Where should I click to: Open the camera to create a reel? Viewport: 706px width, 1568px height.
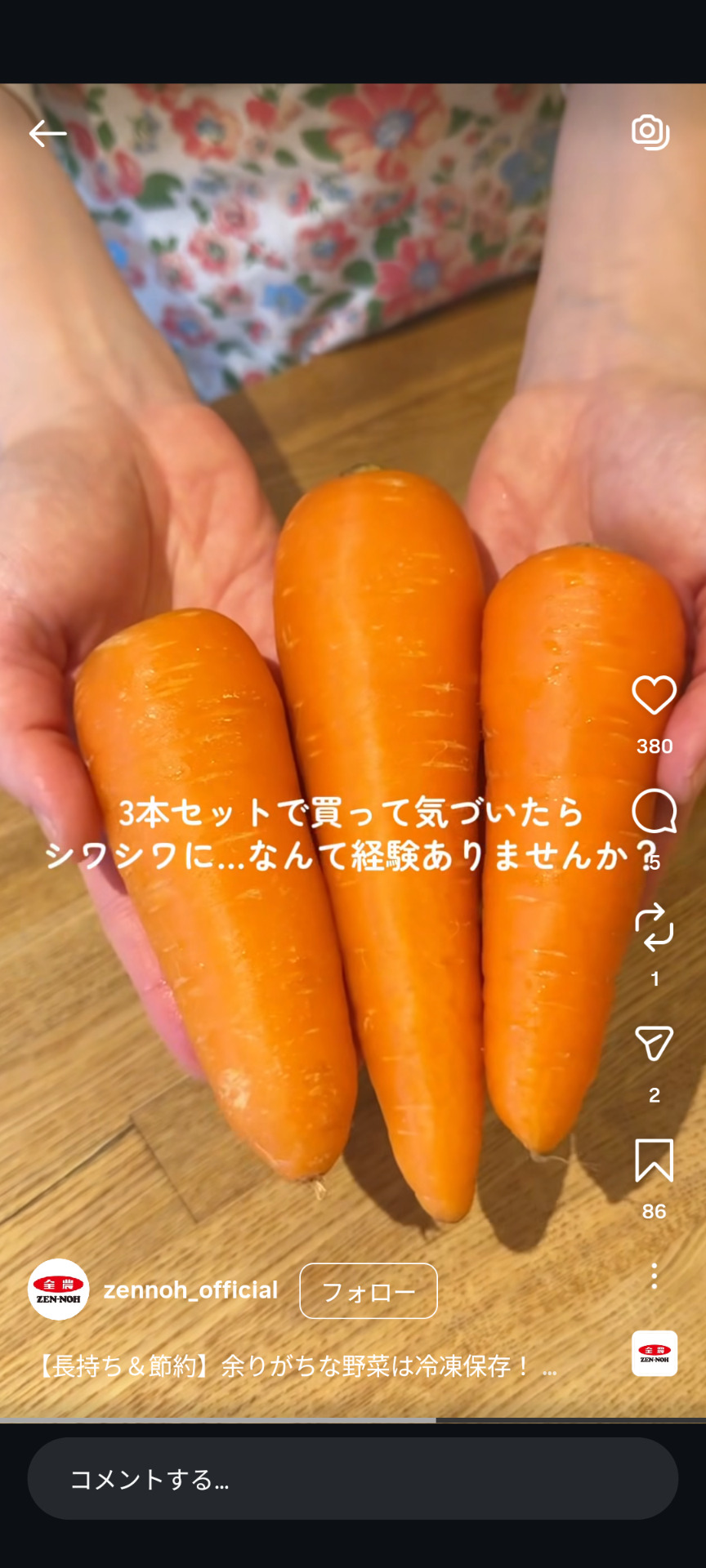click(x=650, y=132)
